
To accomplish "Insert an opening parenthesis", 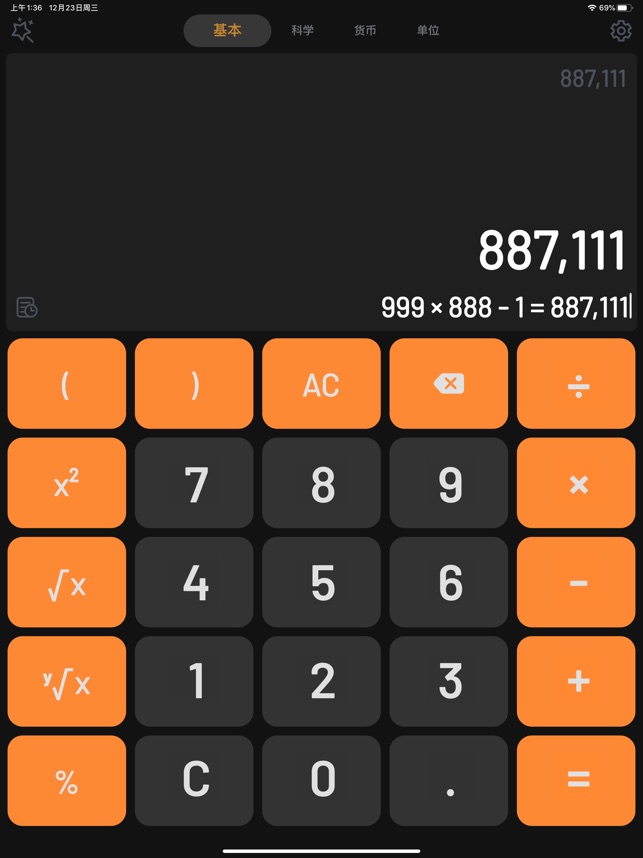I will [66, 384].
